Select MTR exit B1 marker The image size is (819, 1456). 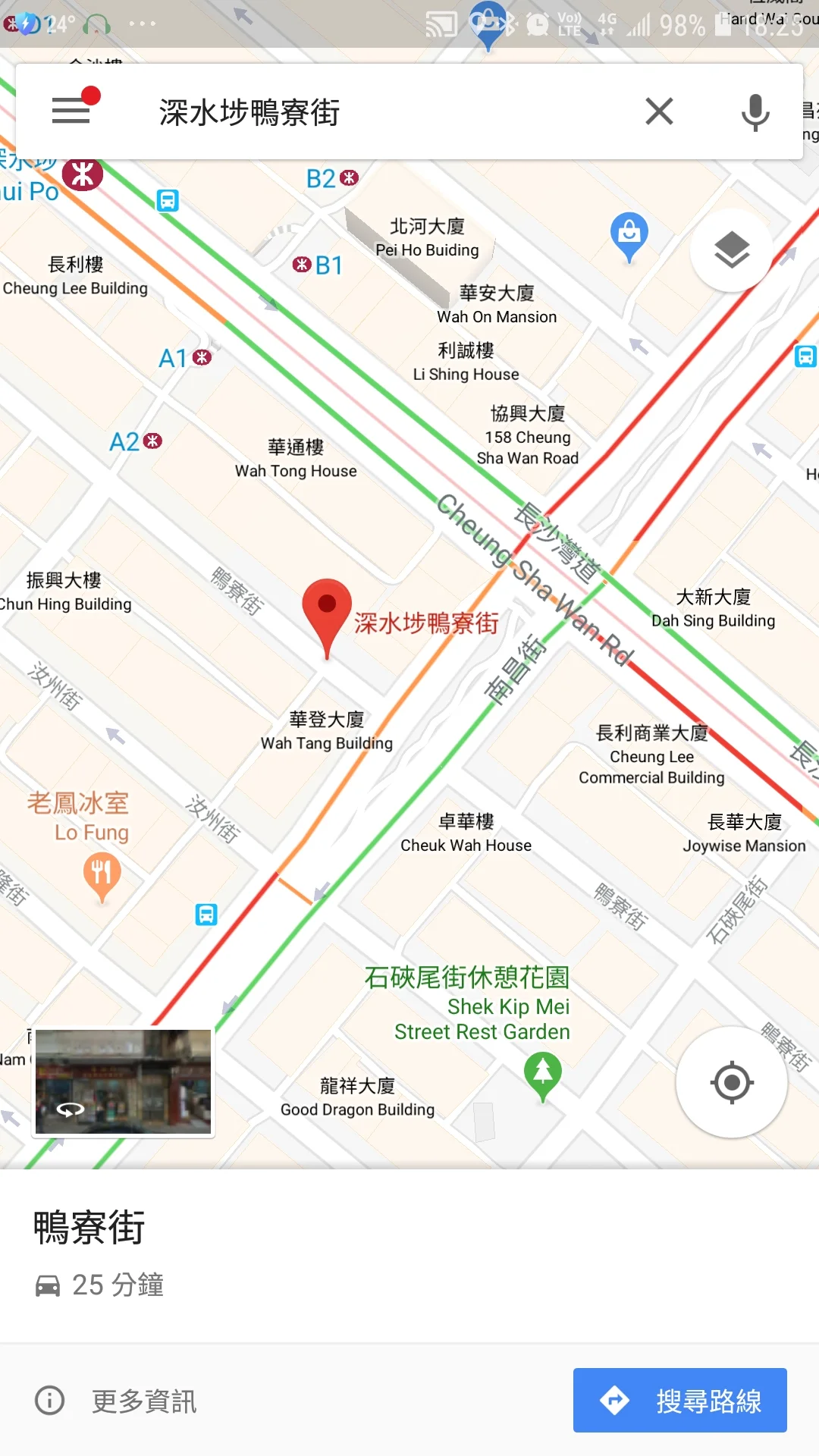318,265
